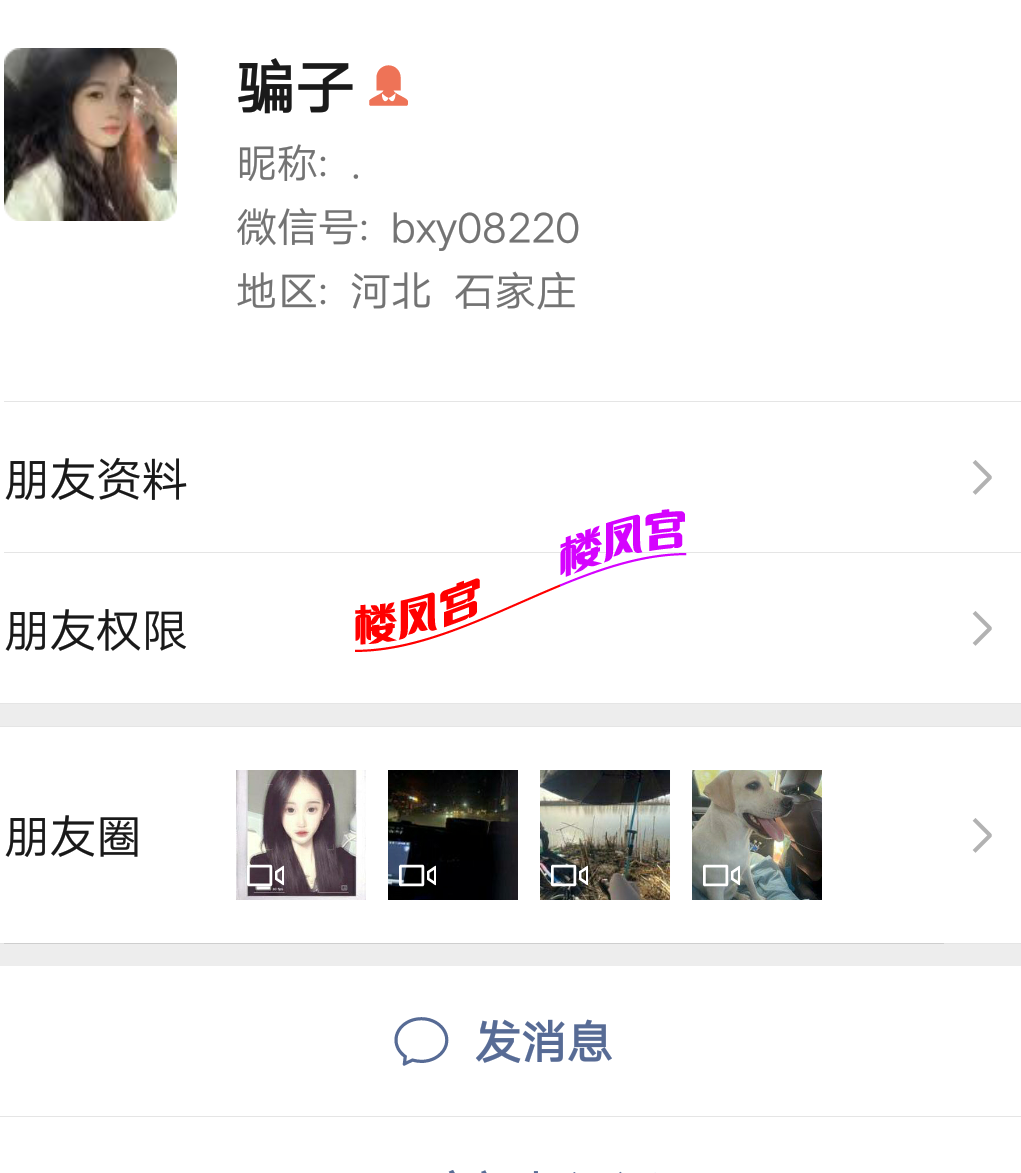Click the region text 河北 石家庄
Screen dimensions: 1021x1173
tap(464, 291)
